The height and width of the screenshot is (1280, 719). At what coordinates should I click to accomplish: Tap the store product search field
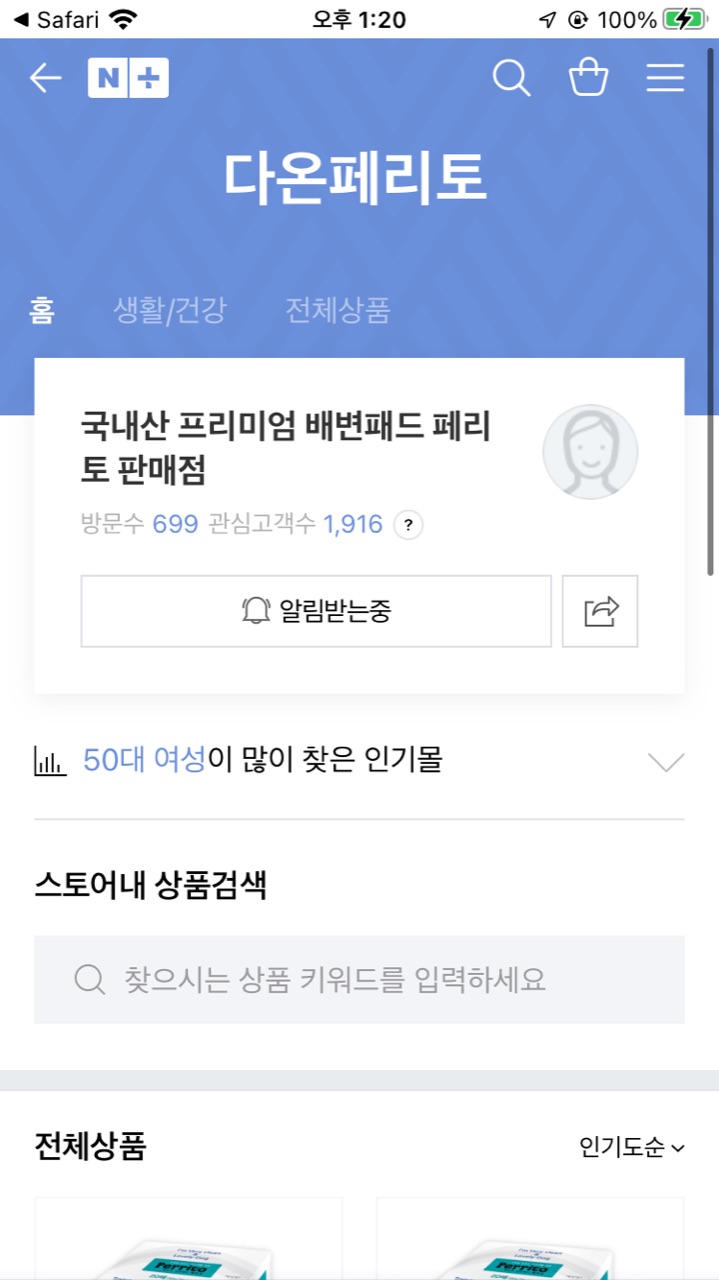(x=359, y=979)
